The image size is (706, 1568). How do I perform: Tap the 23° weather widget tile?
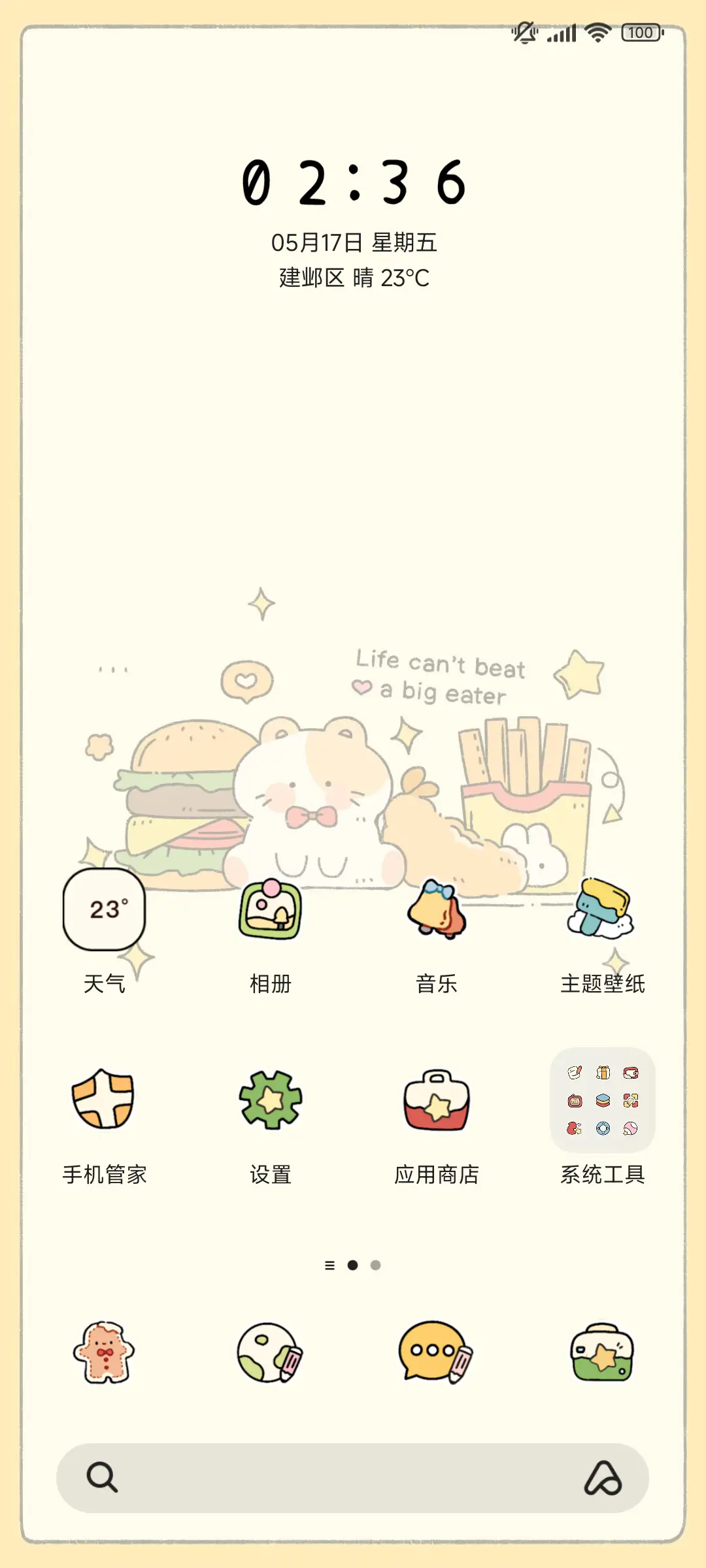tap(105, 908)
